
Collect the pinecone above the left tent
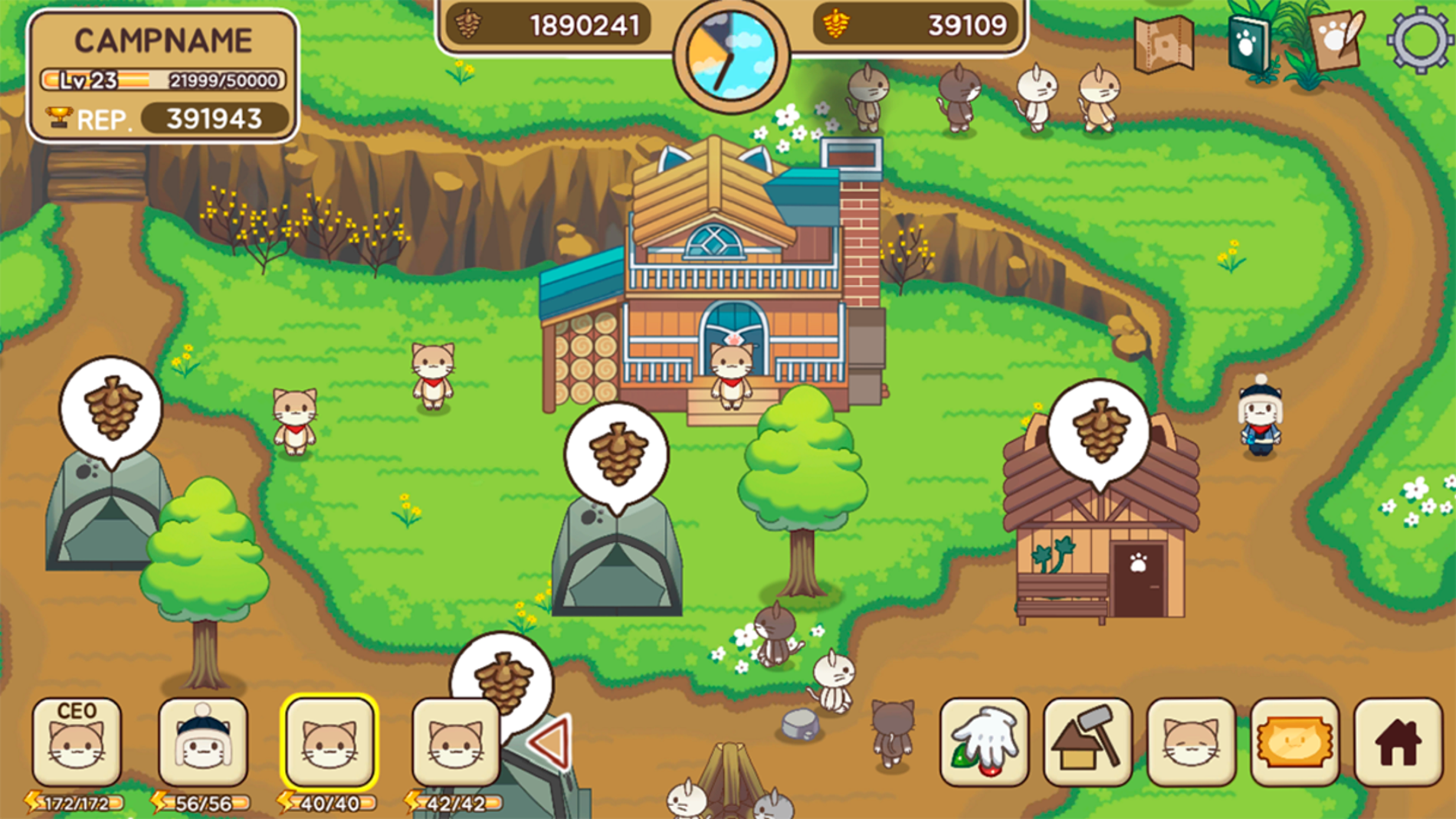pyautogui.click(x=112, y=408)
